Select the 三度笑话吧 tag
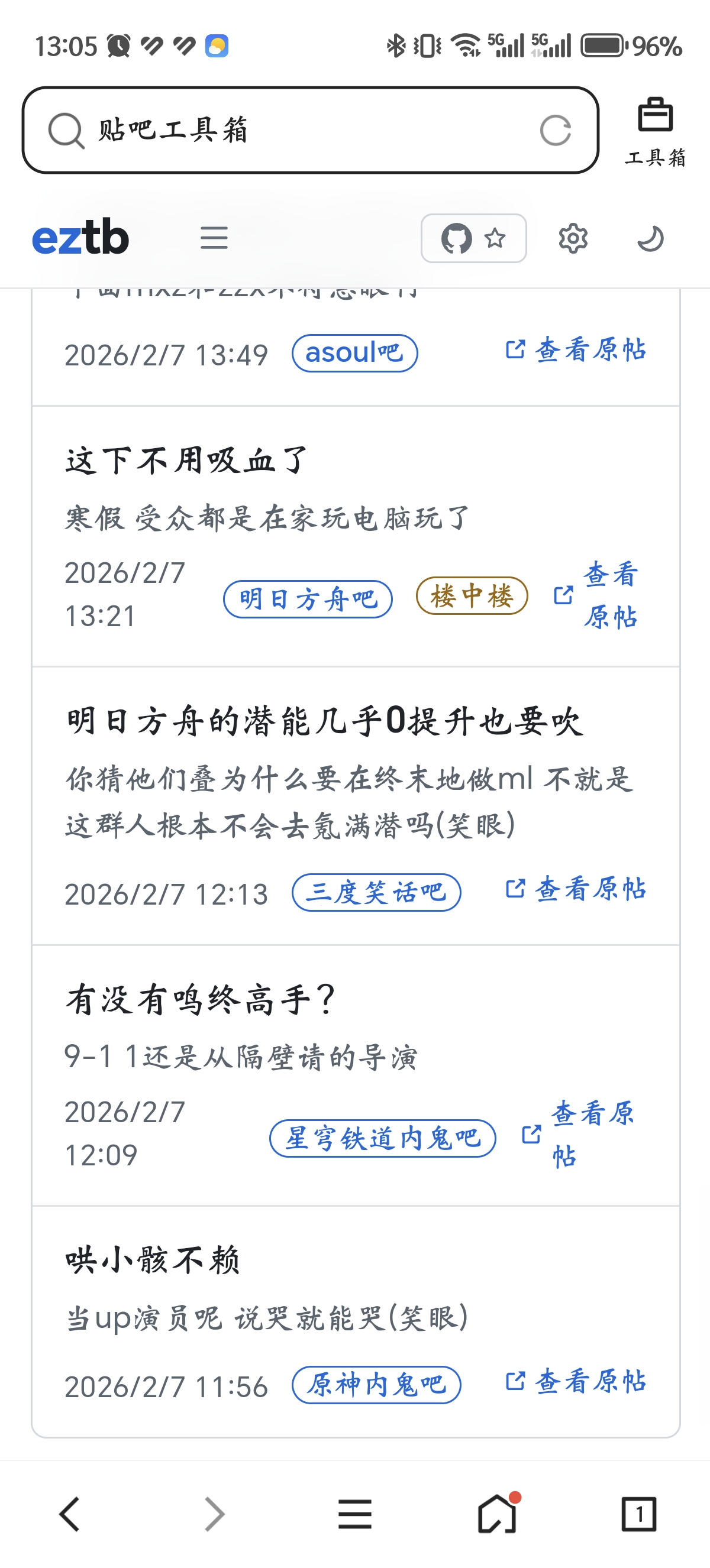The height and width of the screenshot is (1568, 710). tap(376, 892)
